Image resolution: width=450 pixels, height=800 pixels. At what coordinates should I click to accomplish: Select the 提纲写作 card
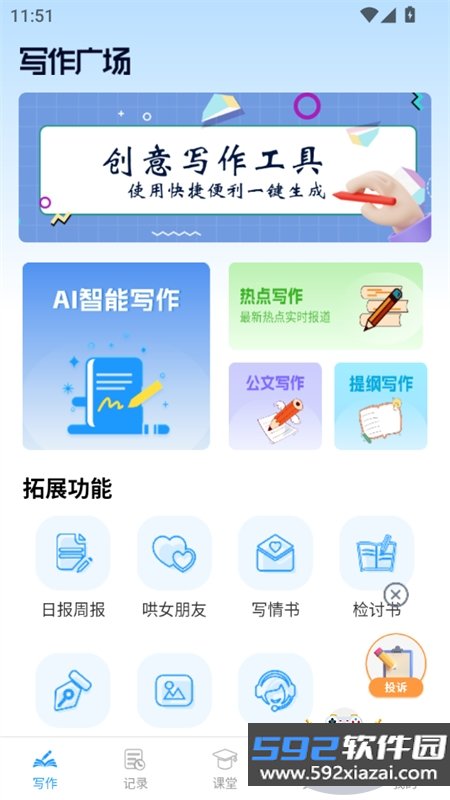pyautogui.click(x=381, y=406)
